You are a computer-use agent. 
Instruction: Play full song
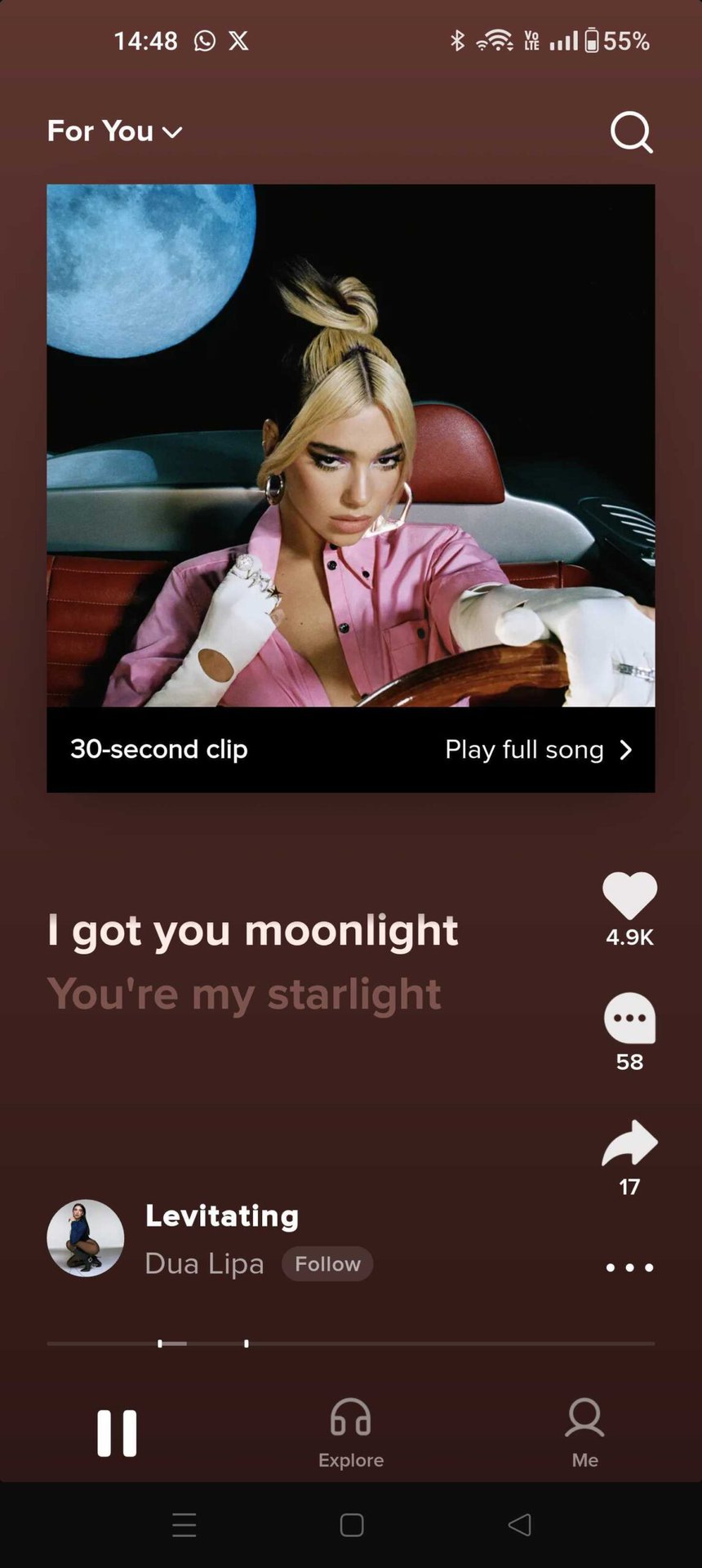coord(538,750)
